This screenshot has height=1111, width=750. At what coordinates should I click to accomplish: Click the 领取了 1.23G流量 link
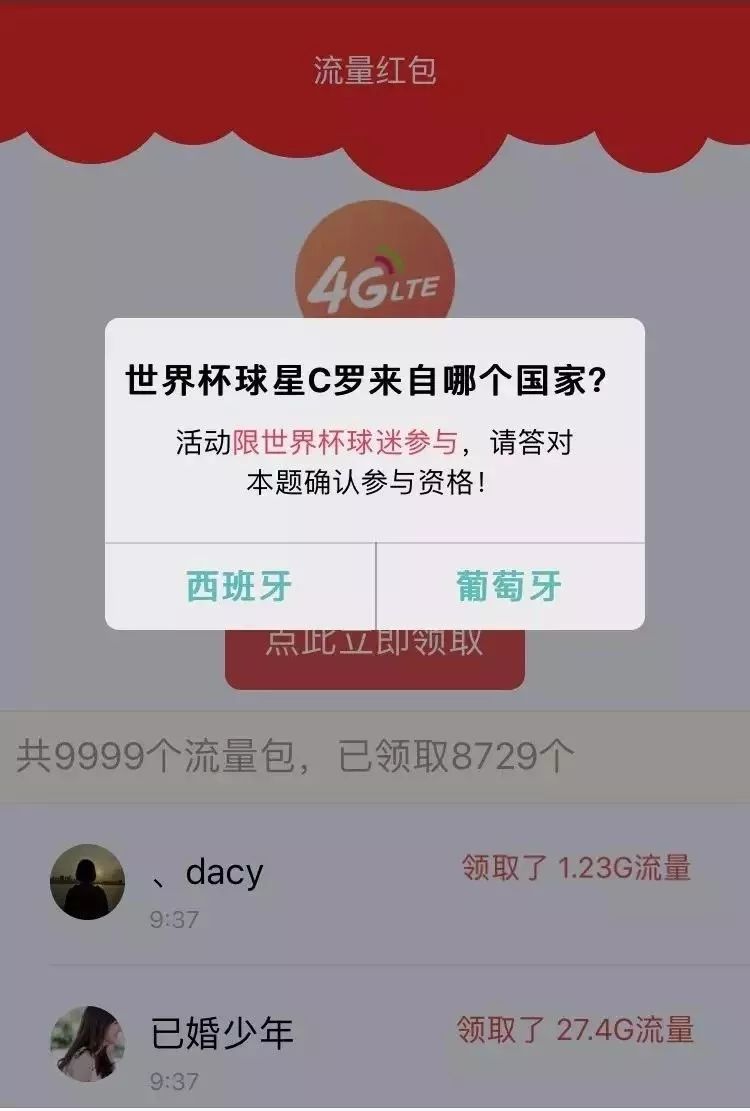[578, 870]
